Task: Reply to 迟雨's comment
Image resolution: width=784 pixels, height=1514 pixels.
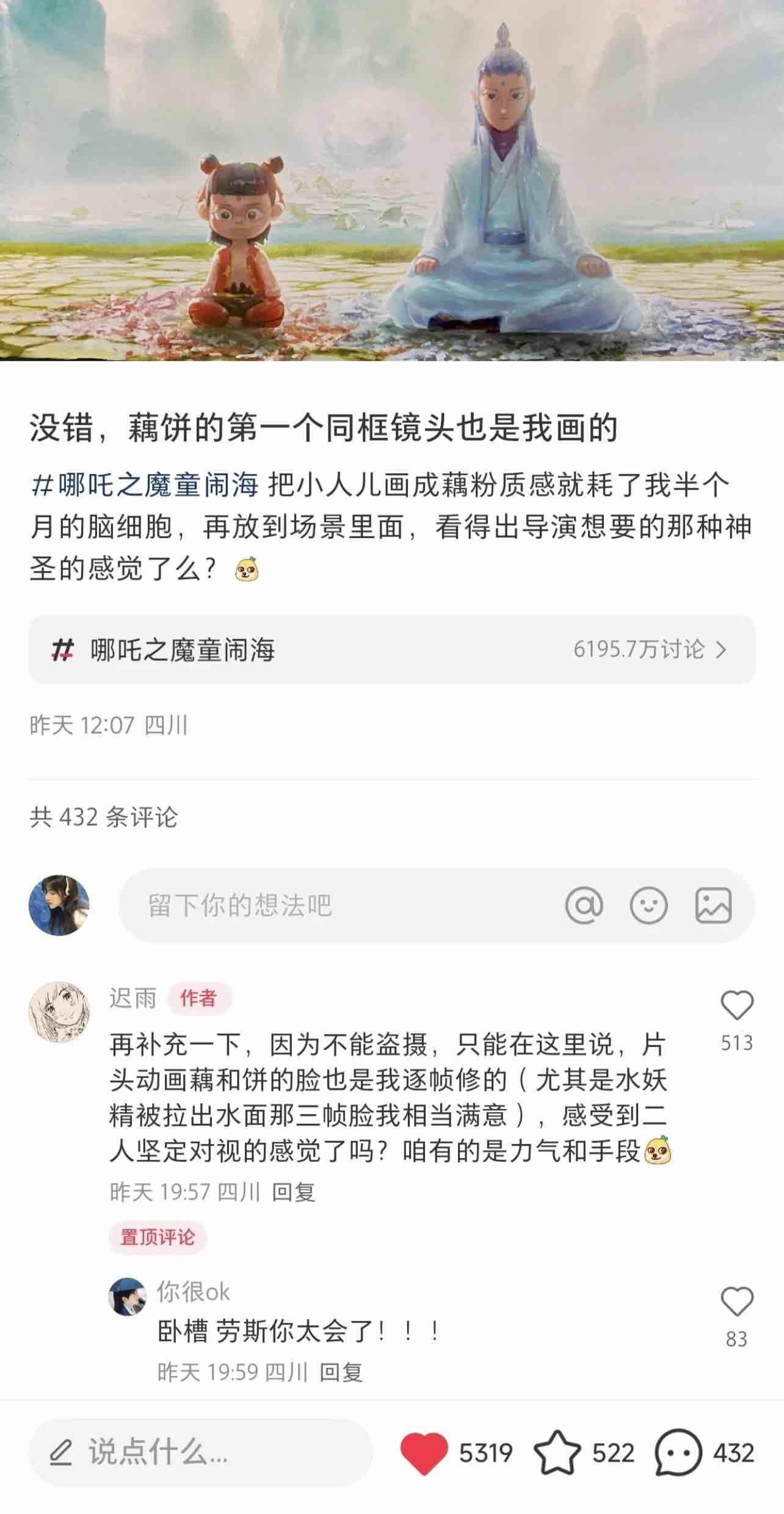Action: pos(293,1192)
